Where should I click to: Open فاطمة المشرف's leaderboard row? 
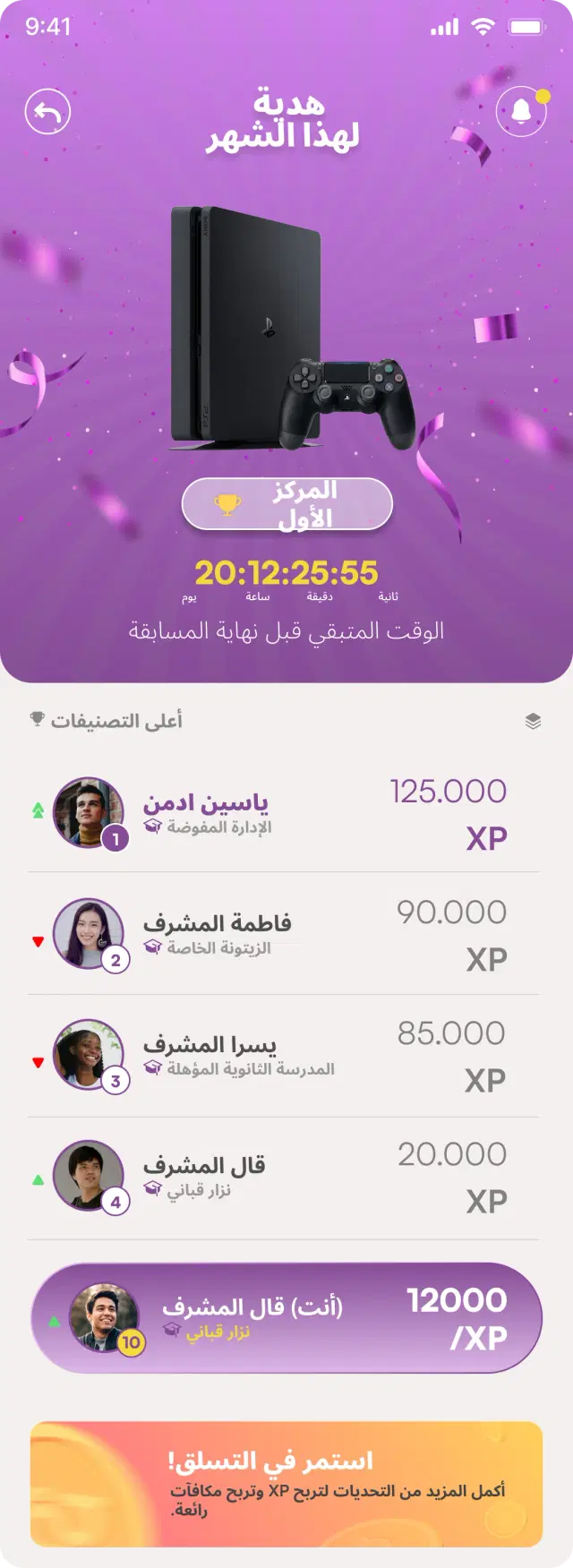(285, 934)
